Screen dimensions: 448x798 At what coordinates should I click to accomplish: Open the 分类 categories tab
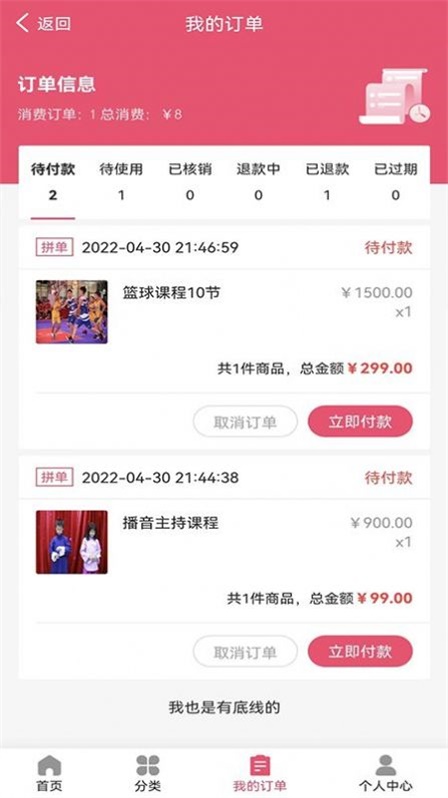point(148,773)
